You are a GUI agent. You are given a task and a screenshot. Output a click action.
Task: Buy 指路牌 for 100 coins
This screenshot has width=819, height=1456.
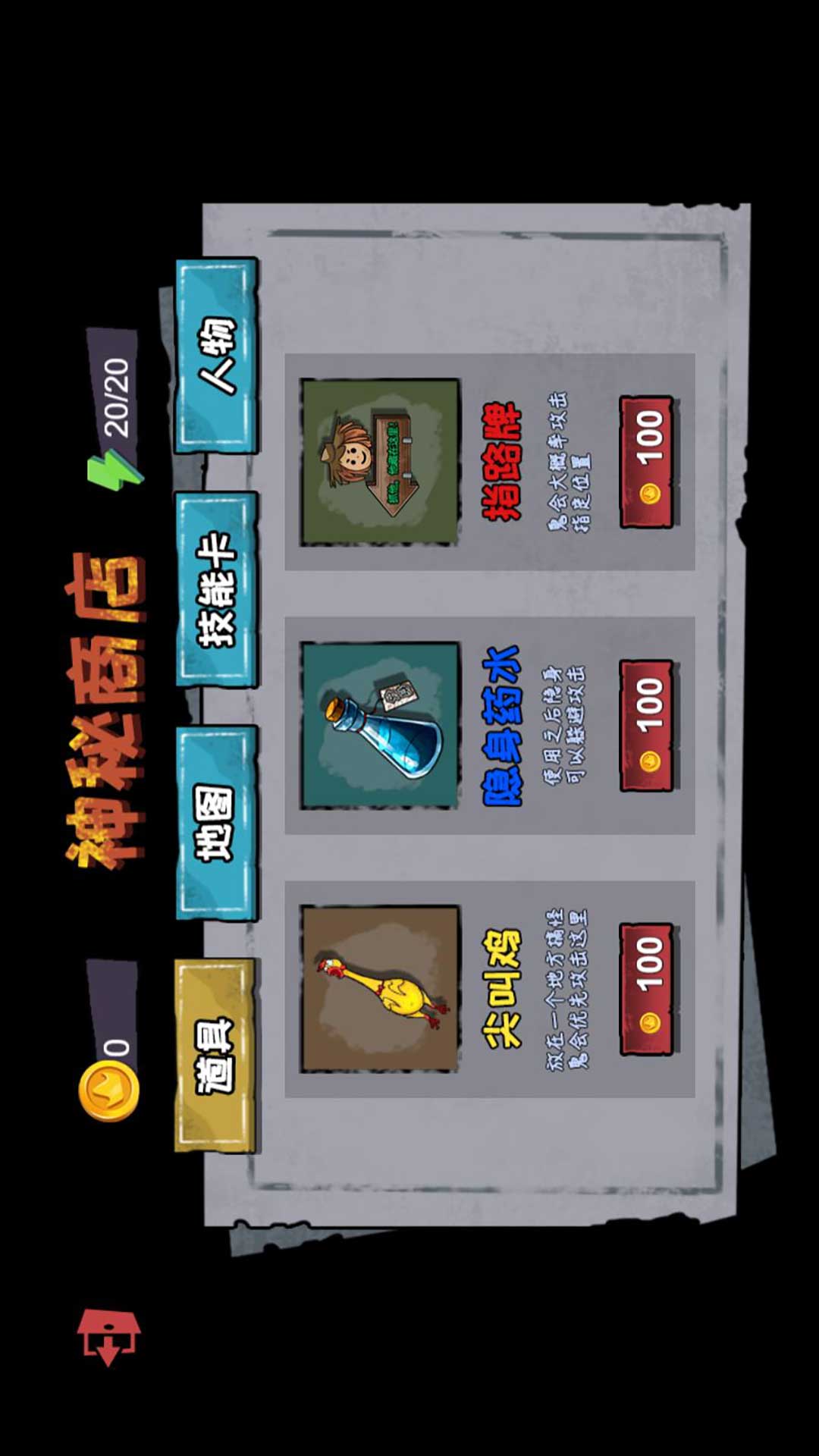tap(647, 462)
